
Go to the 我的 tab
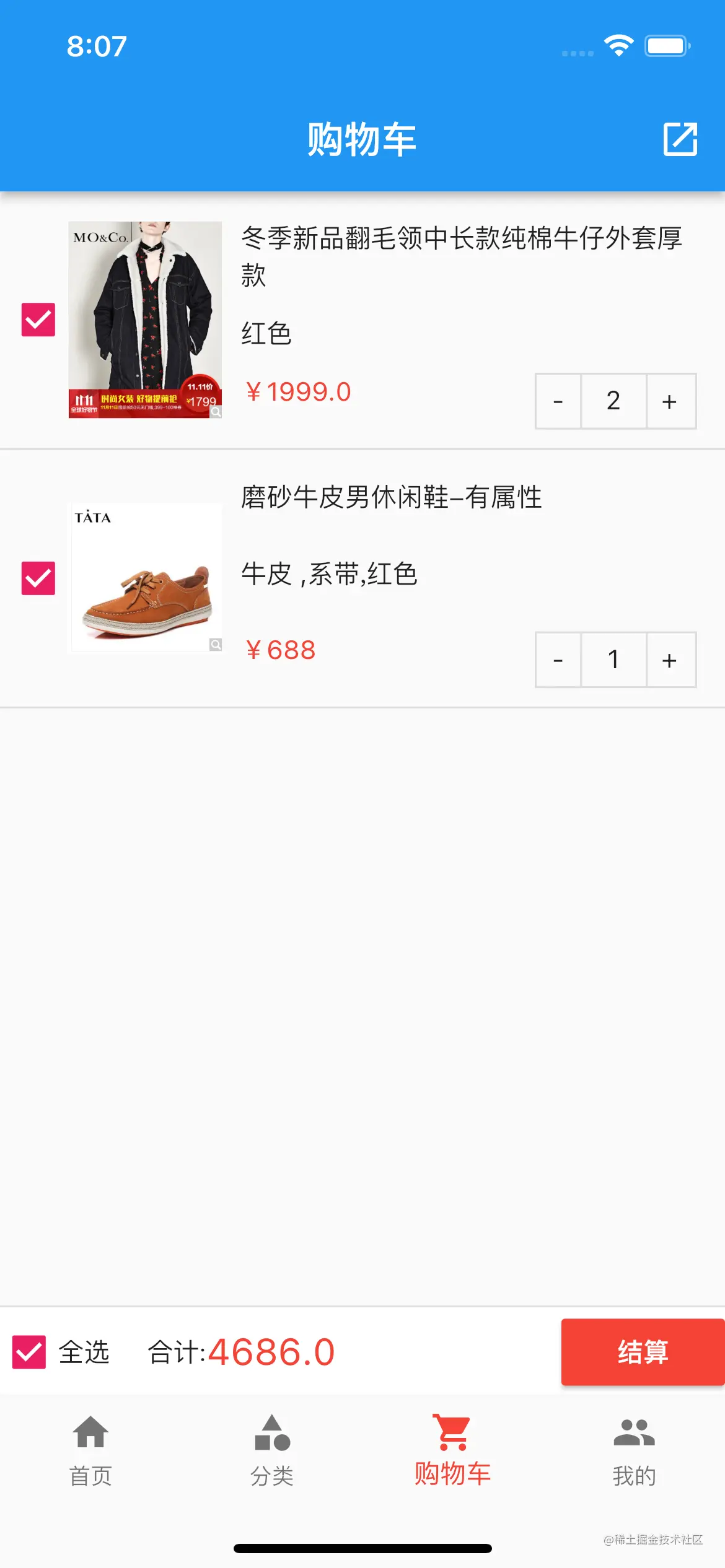pyautogui.click(x=634, y=1450)
